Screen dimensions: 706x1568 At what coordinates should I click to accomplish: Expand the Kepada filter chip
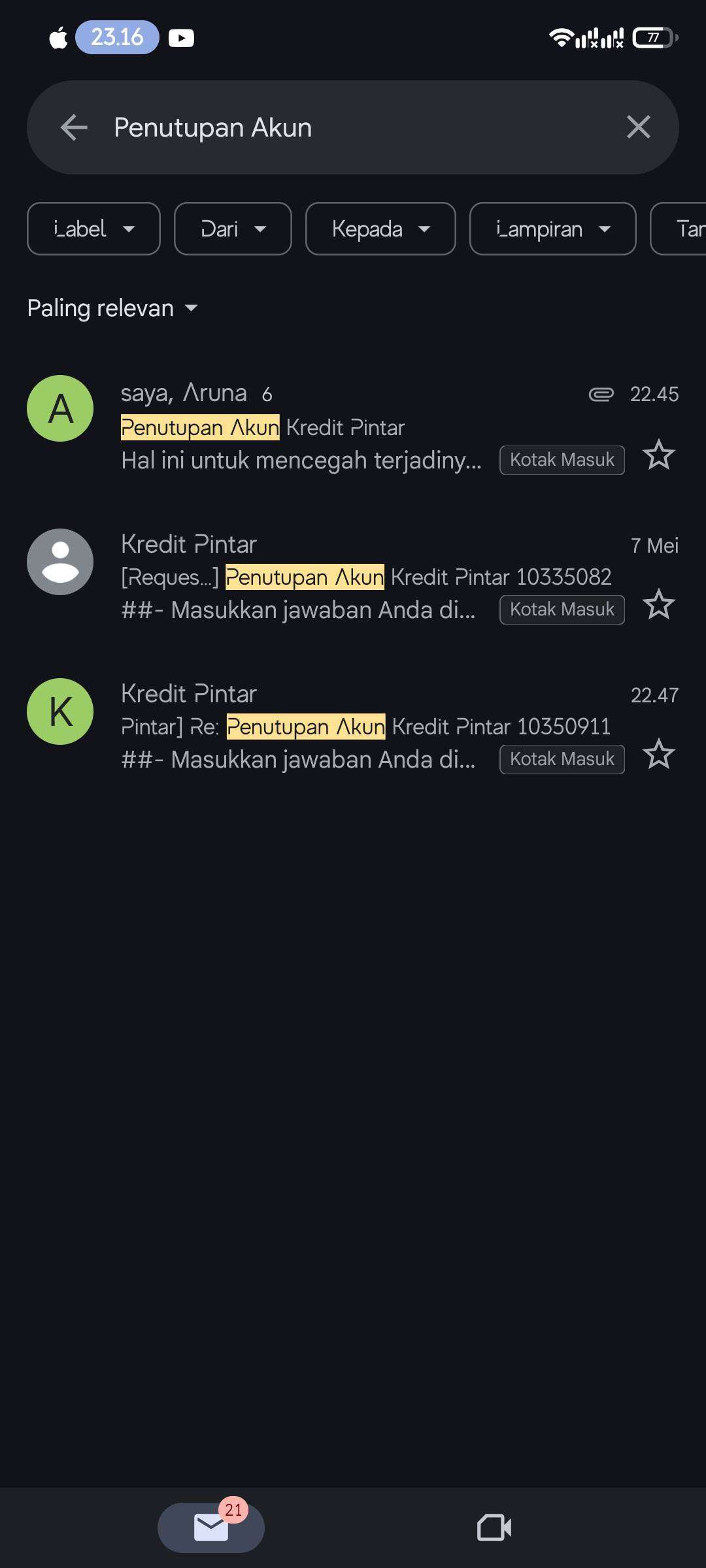pos(380,229)
